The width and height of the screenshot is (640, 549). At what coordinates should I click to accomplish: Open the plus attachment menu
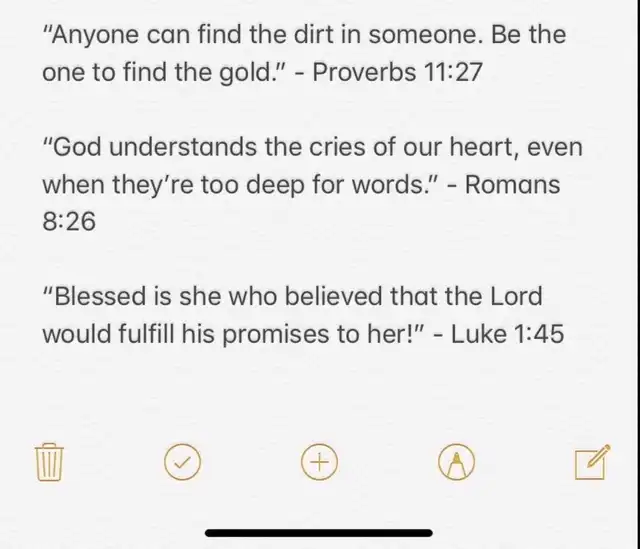coord(319,462)
